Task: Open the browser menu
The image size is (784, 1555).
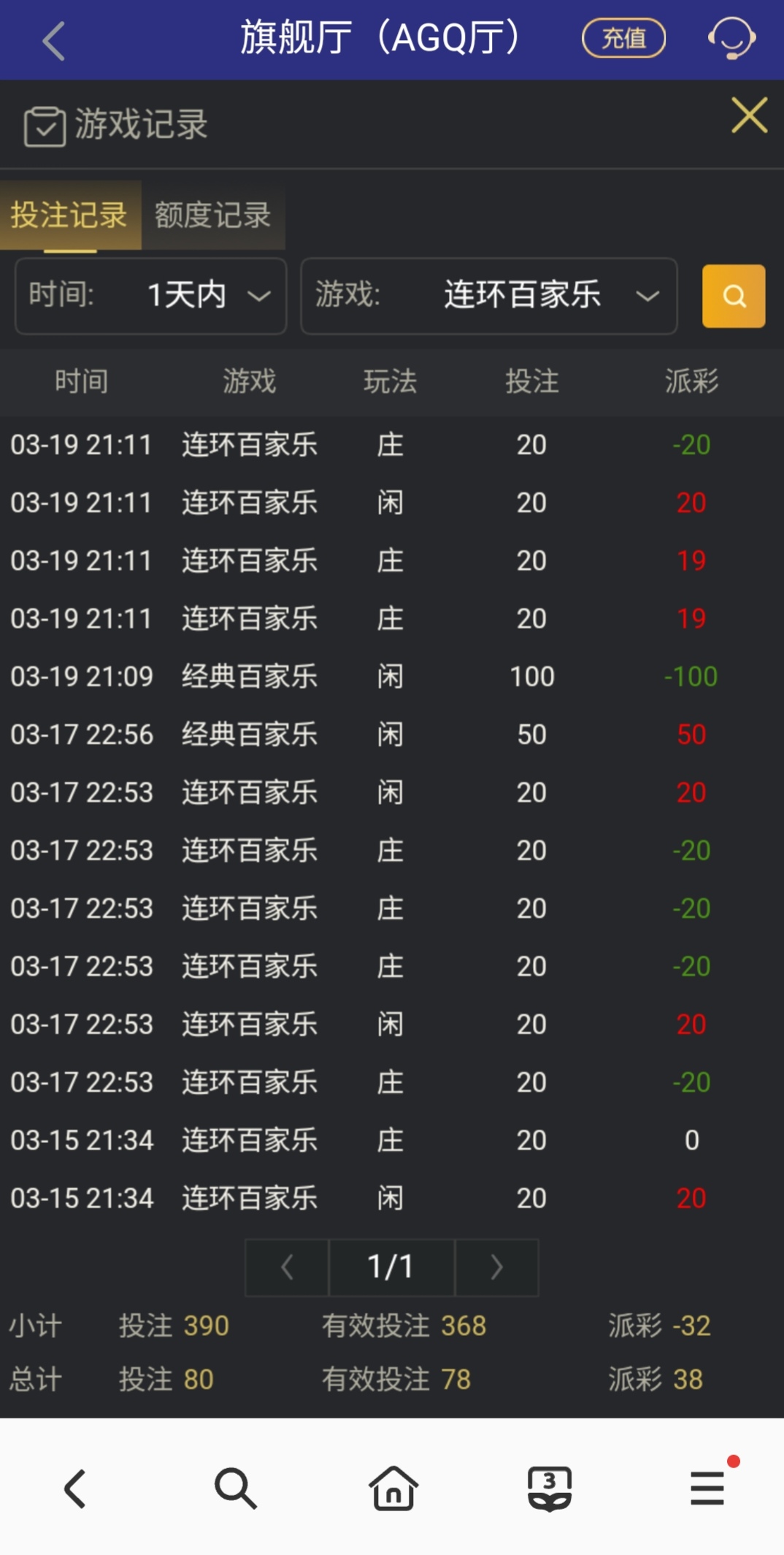Action: pyautogui.click(x=707, y=1488)
